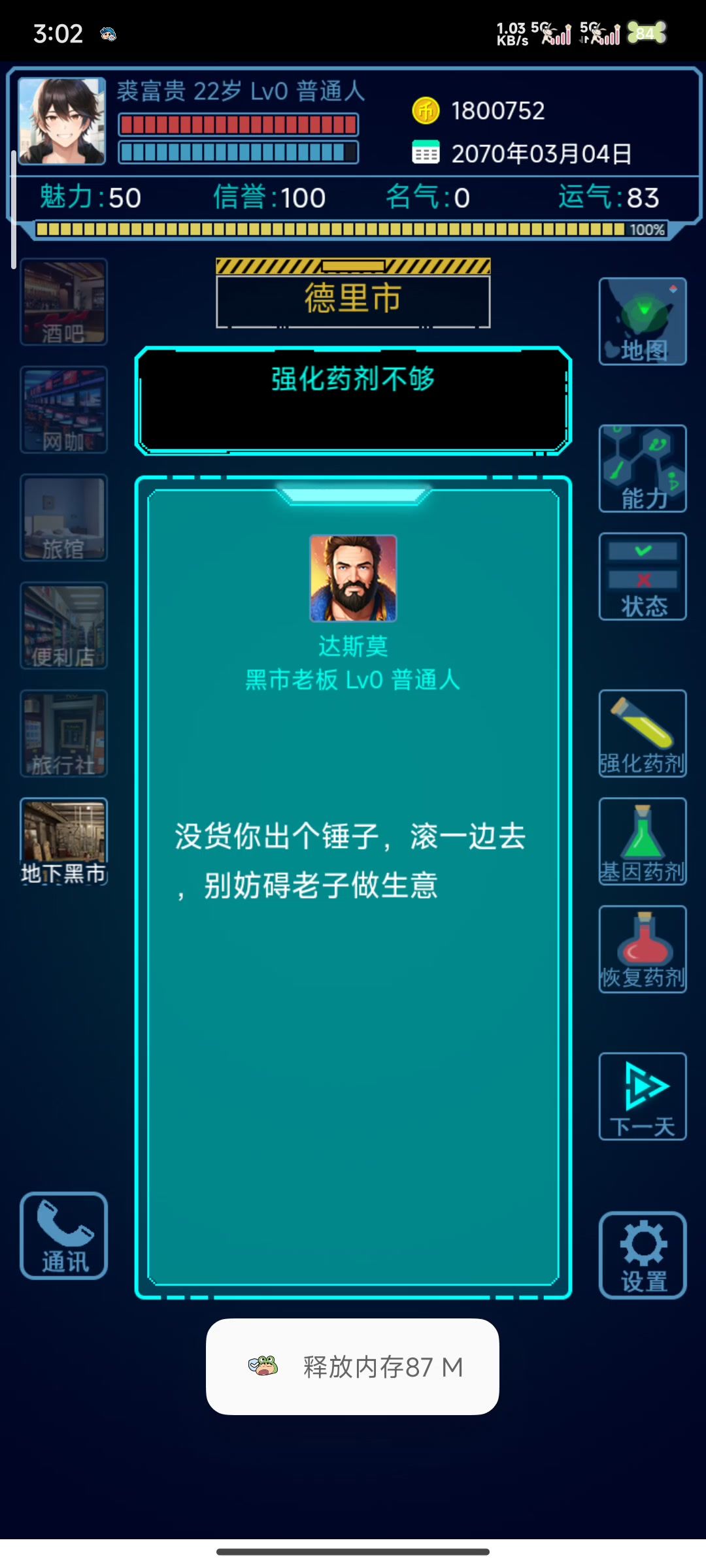Image resolution: width=706 pixels, height=1568 pixels.
Task: Open 通讯 phone contacts
Action: pyautogui.click(x=63, y=1235)
